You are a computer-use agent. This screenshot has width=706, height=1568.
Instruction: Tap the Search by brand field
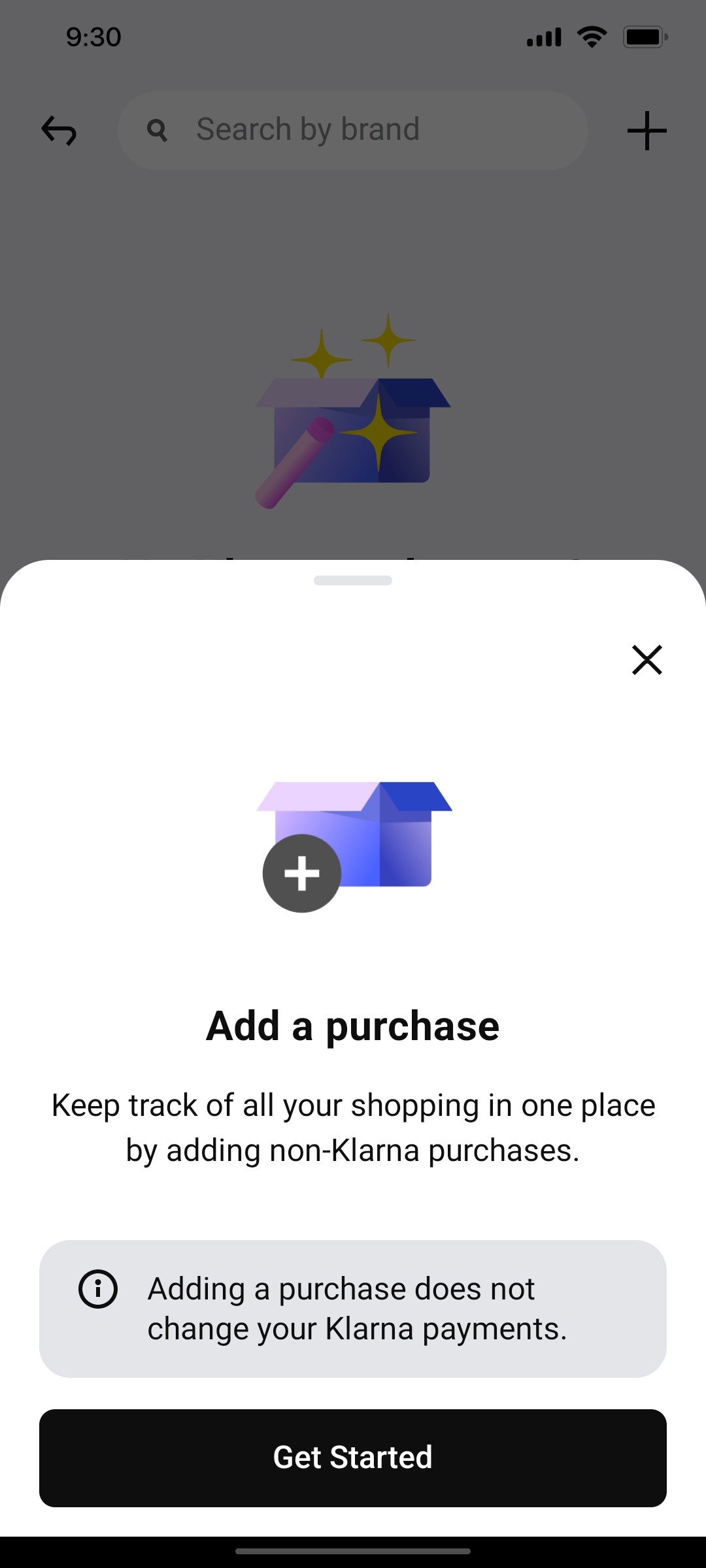pyautogui.click(x=353, y=129)
